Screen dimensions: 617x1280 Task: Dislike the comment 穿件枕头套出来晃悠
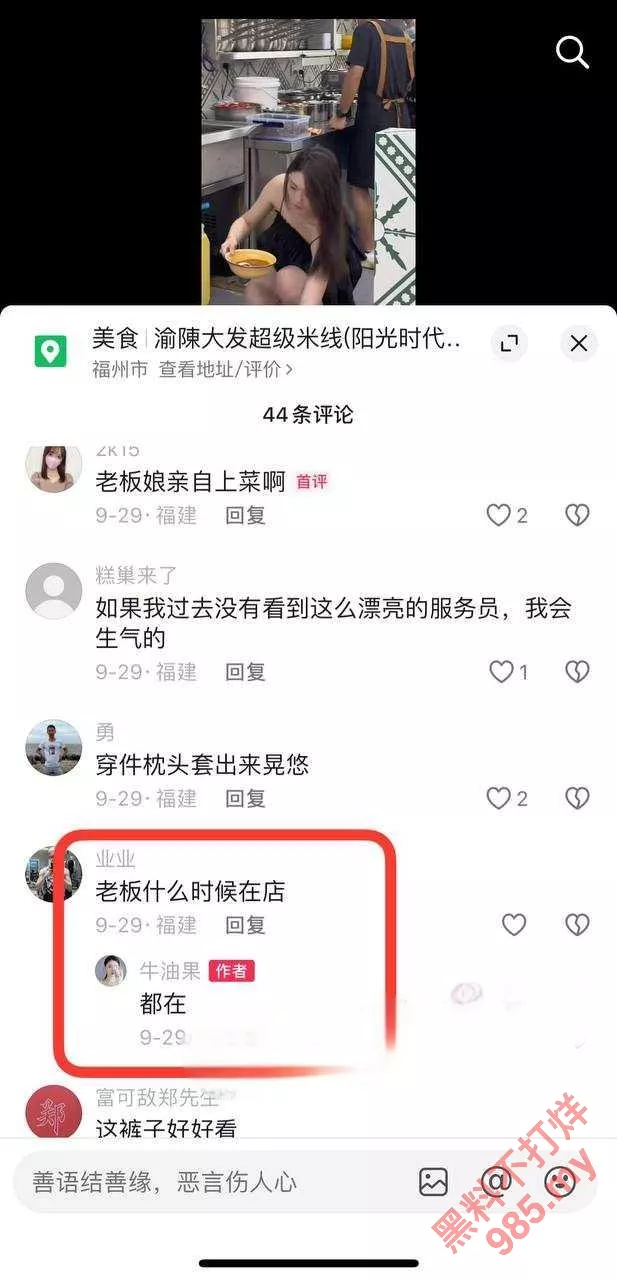coord(577,798)
